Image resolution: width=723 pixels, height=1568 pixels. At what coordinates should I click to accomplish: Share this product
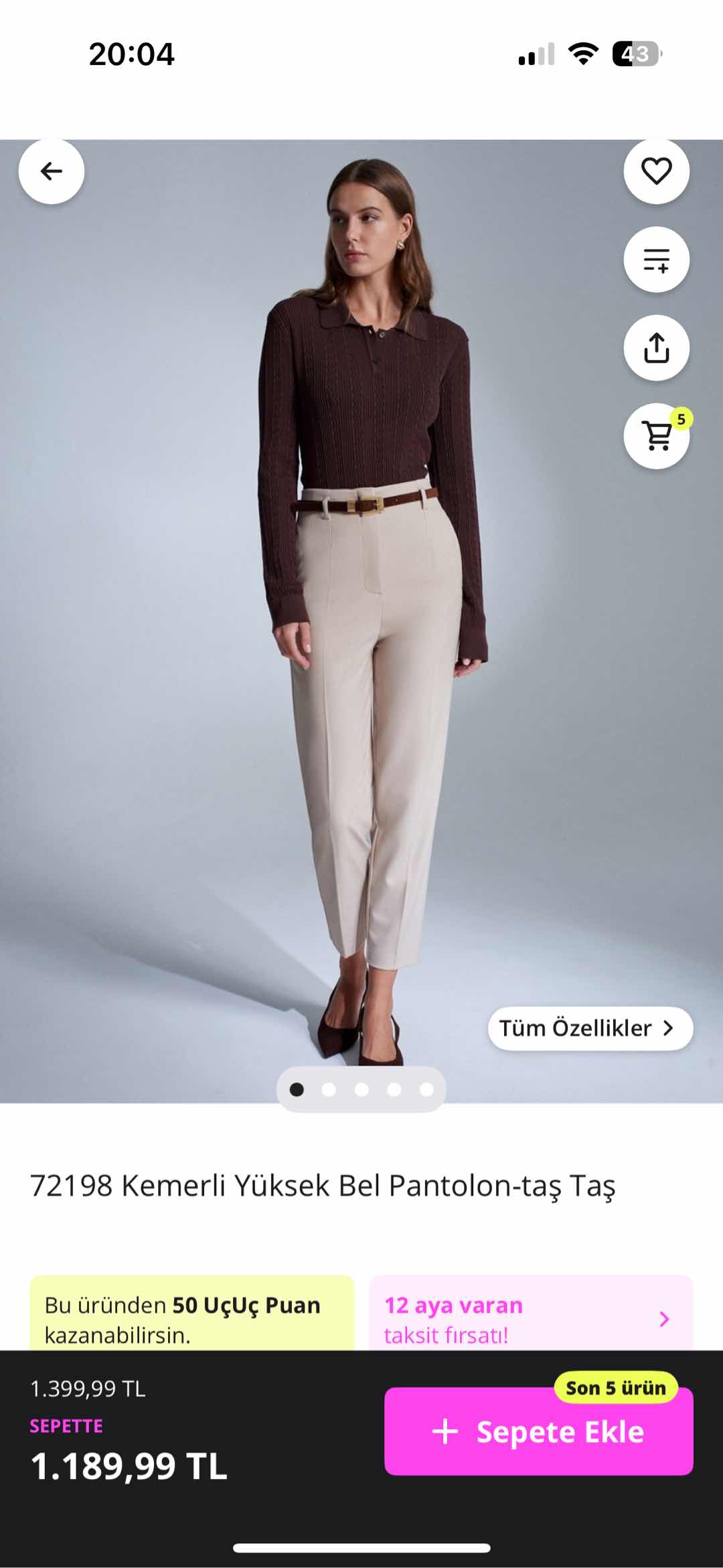pos(656,348)
